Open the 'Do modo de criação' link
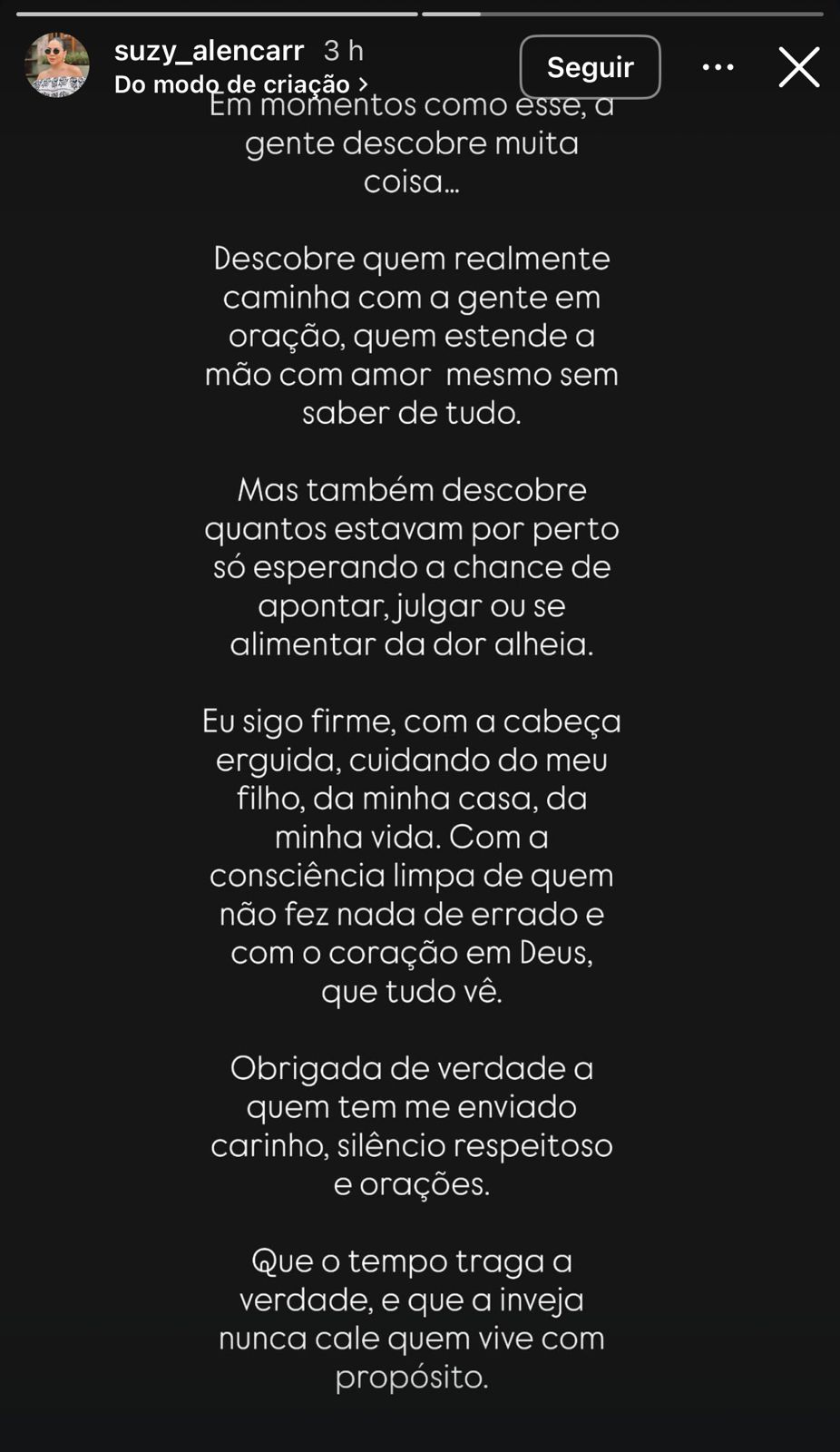Viewport: 840px width, 1452px height. pyautogui.click(x=241, y=84)
